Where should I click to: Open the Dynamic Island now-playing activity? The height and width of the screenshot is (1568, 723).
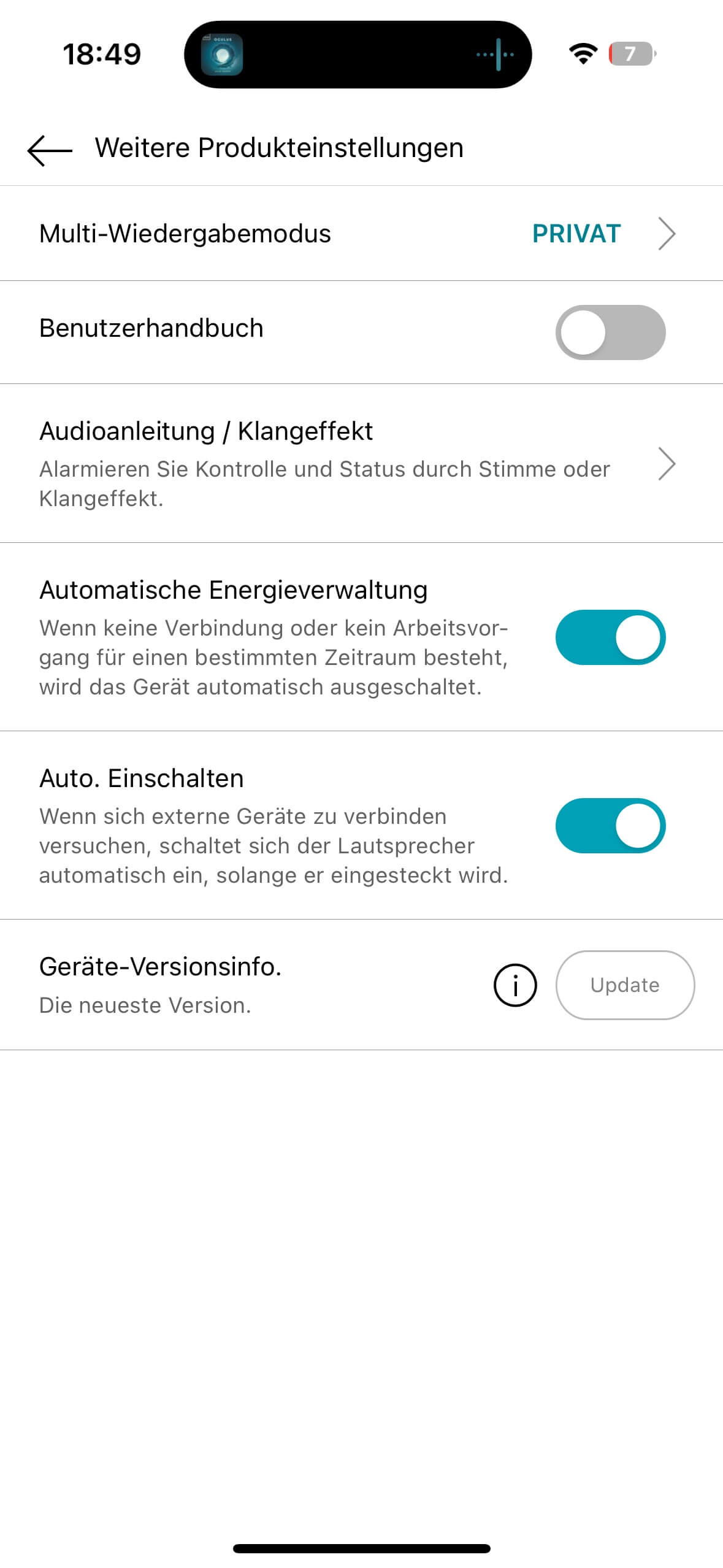click(358, 55)
